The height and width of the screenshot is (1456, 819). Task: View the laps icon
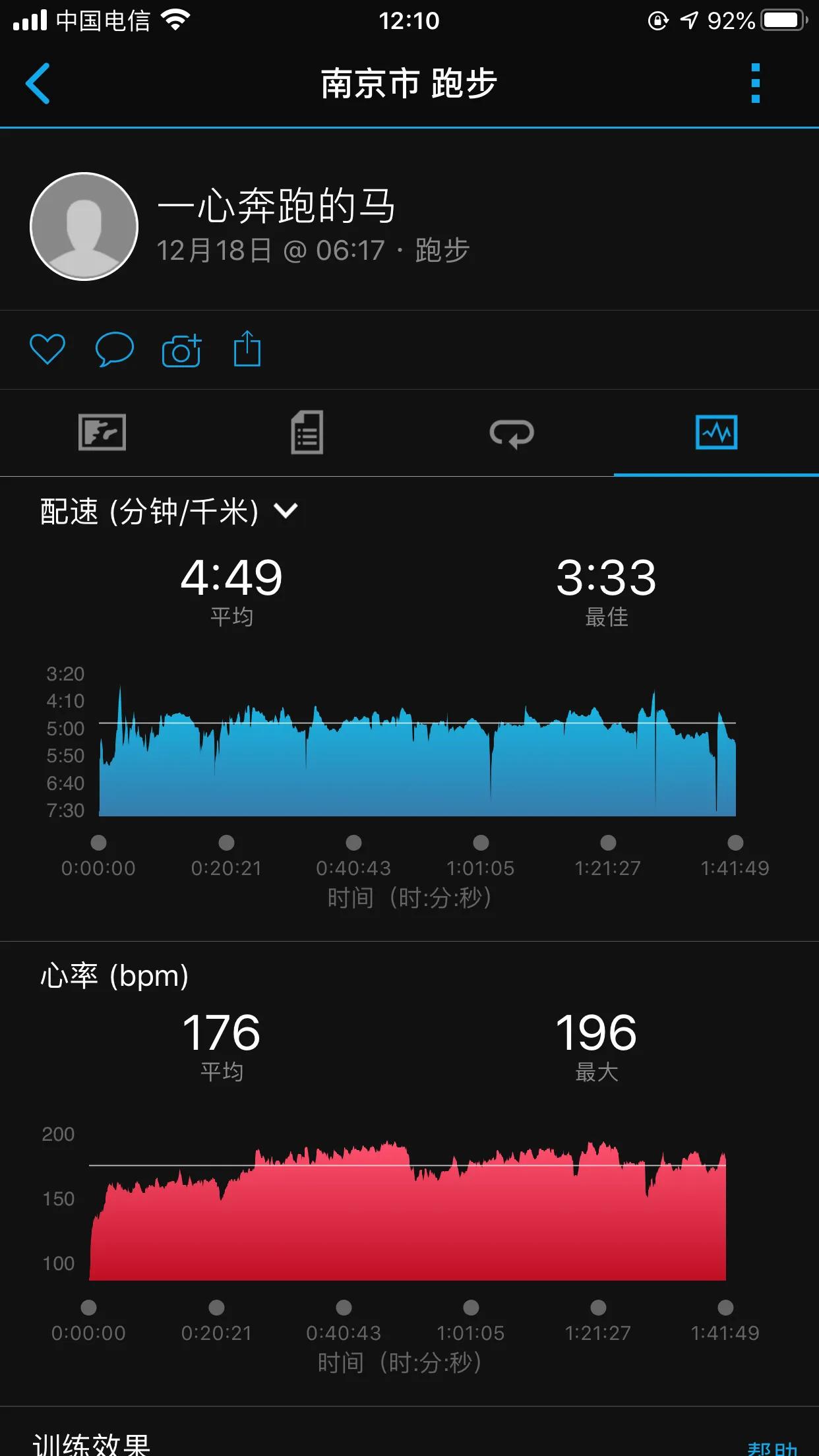[512, 433]
